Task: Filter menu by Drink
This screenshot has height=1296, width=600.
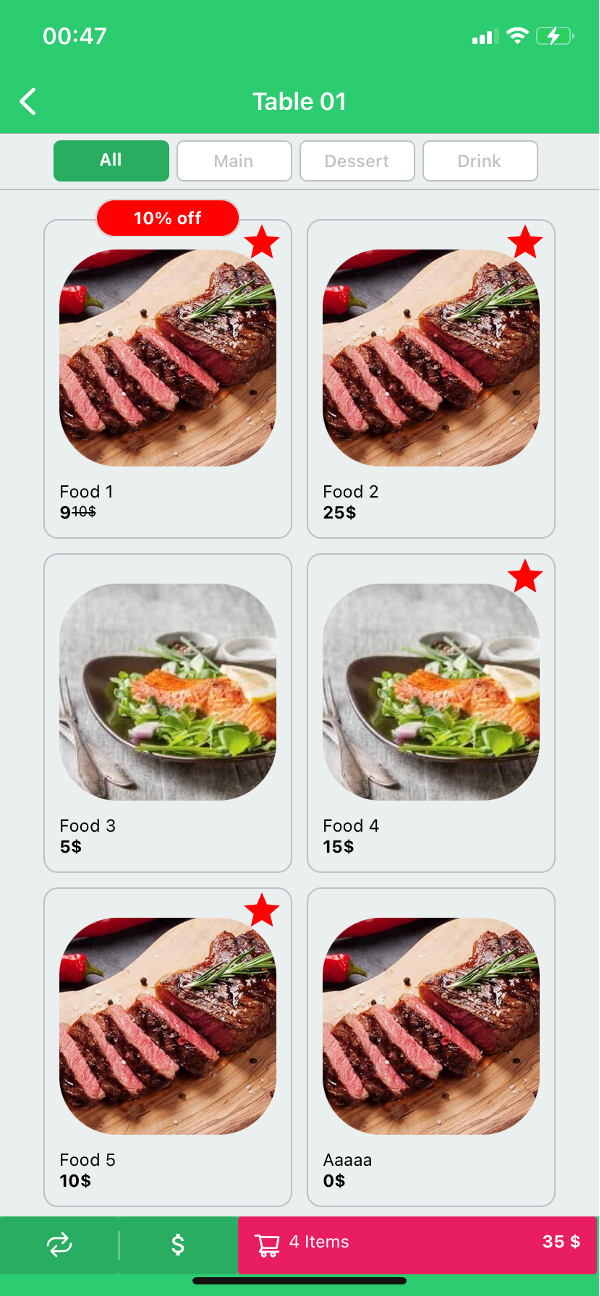Action: (x=480, y=161)
